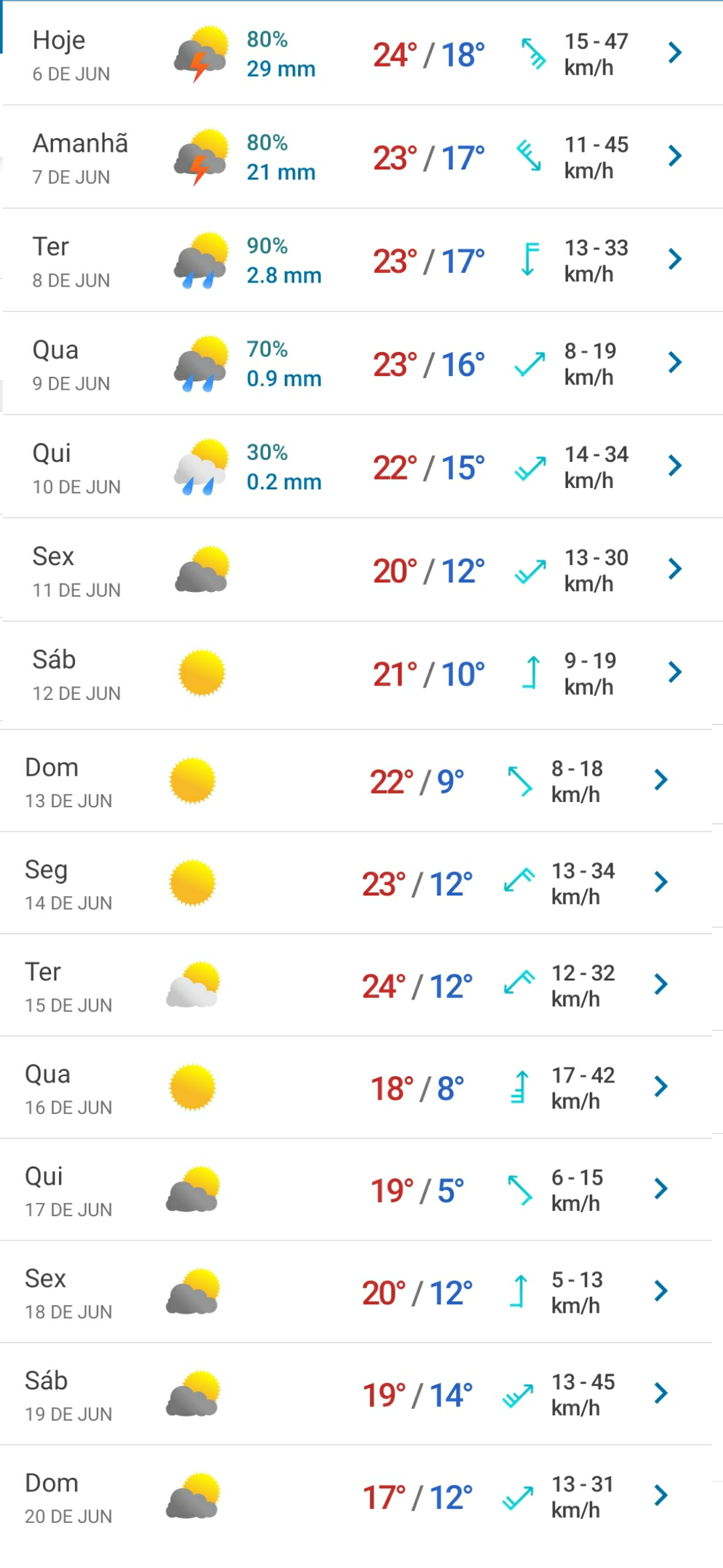The width and height of the screenshot is (723, 1568).
Task: Tap chevron for Qua 16 de Jun
Action: pos(661,1087)
